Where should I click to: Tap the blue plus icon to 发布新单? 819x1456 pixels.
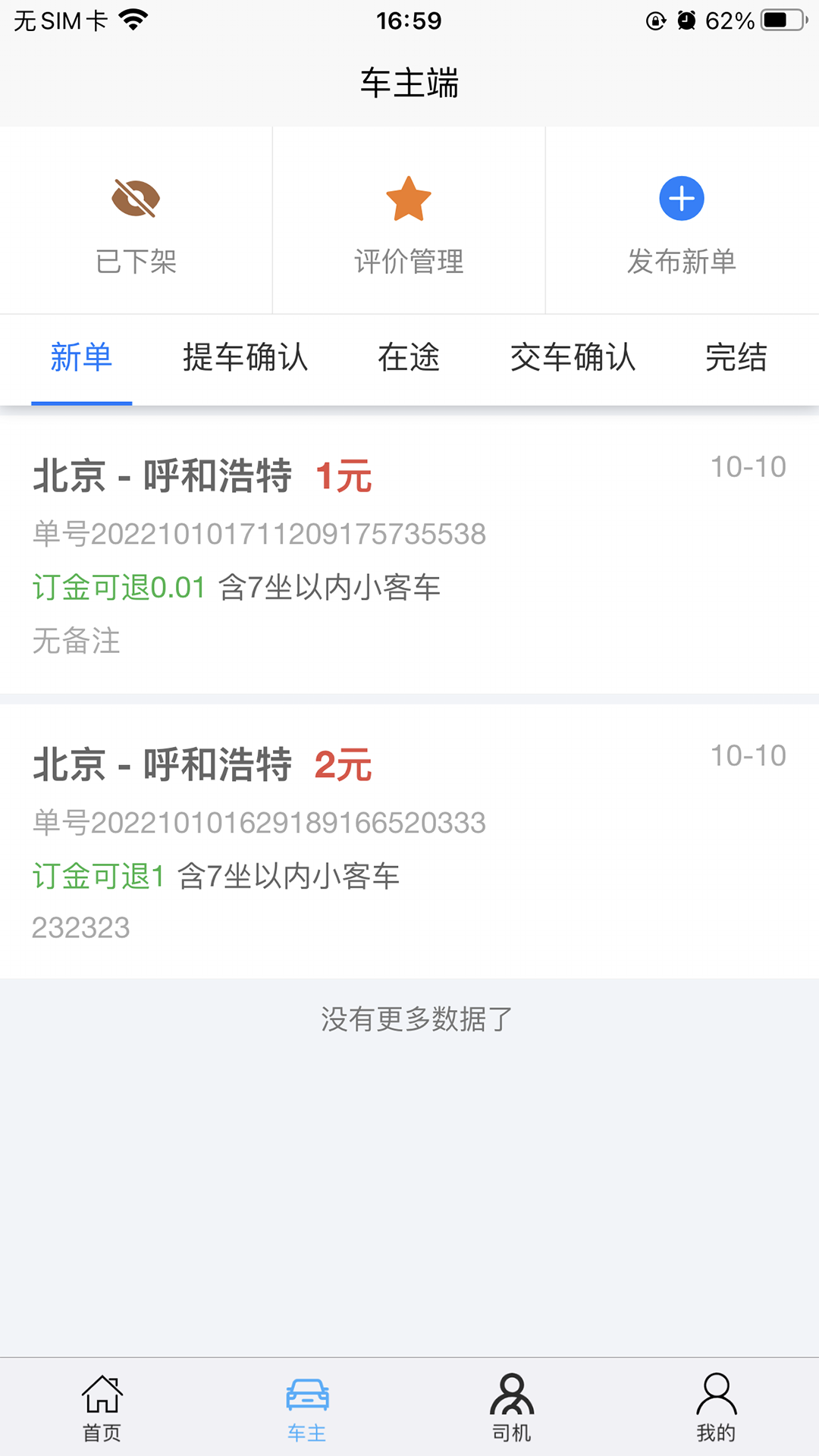[x=681, y=198]
